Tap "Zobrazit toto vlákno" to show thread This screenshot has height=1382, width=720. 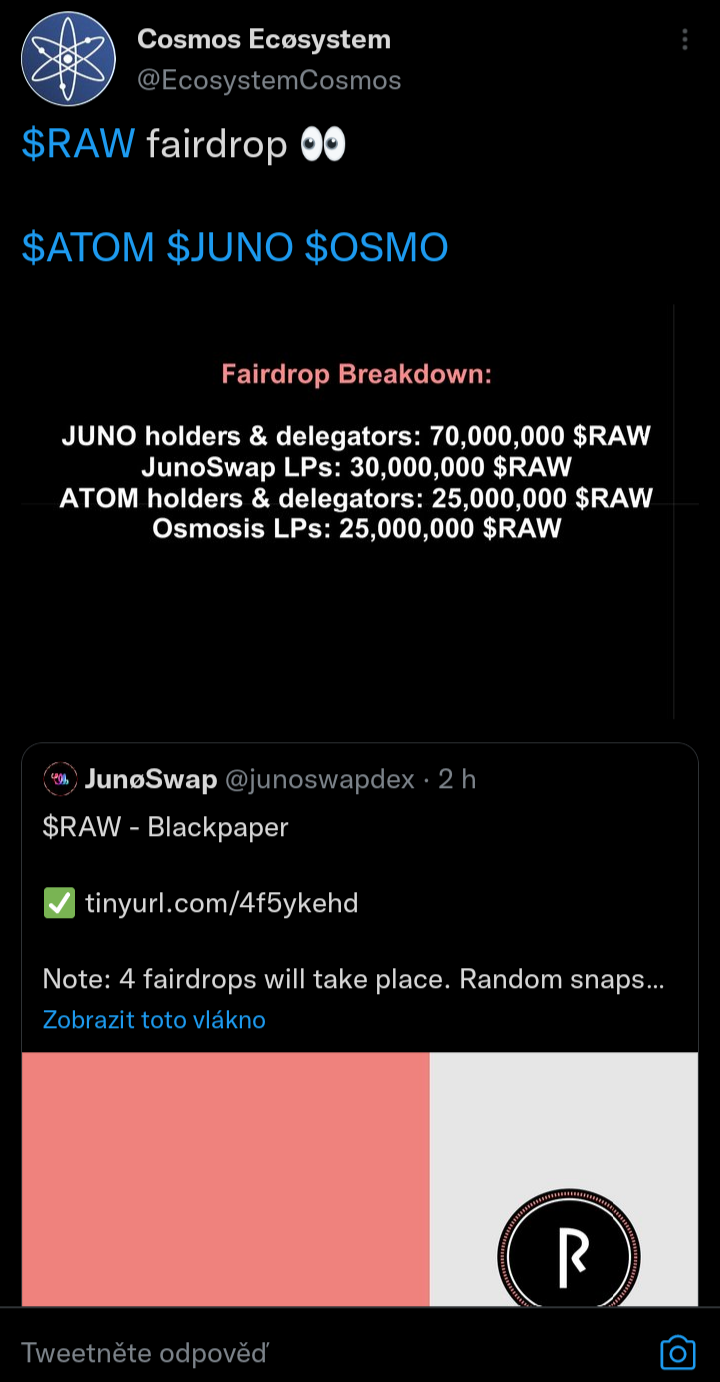point(154,1020)
